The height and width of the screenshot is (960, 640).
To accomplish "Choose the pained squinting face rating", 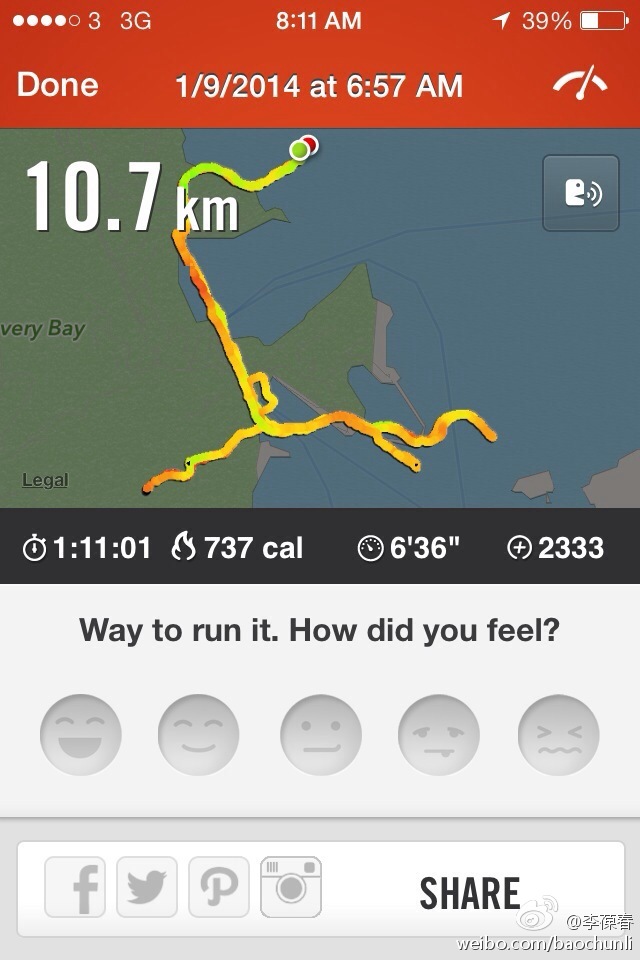I will tap(558, 735).
